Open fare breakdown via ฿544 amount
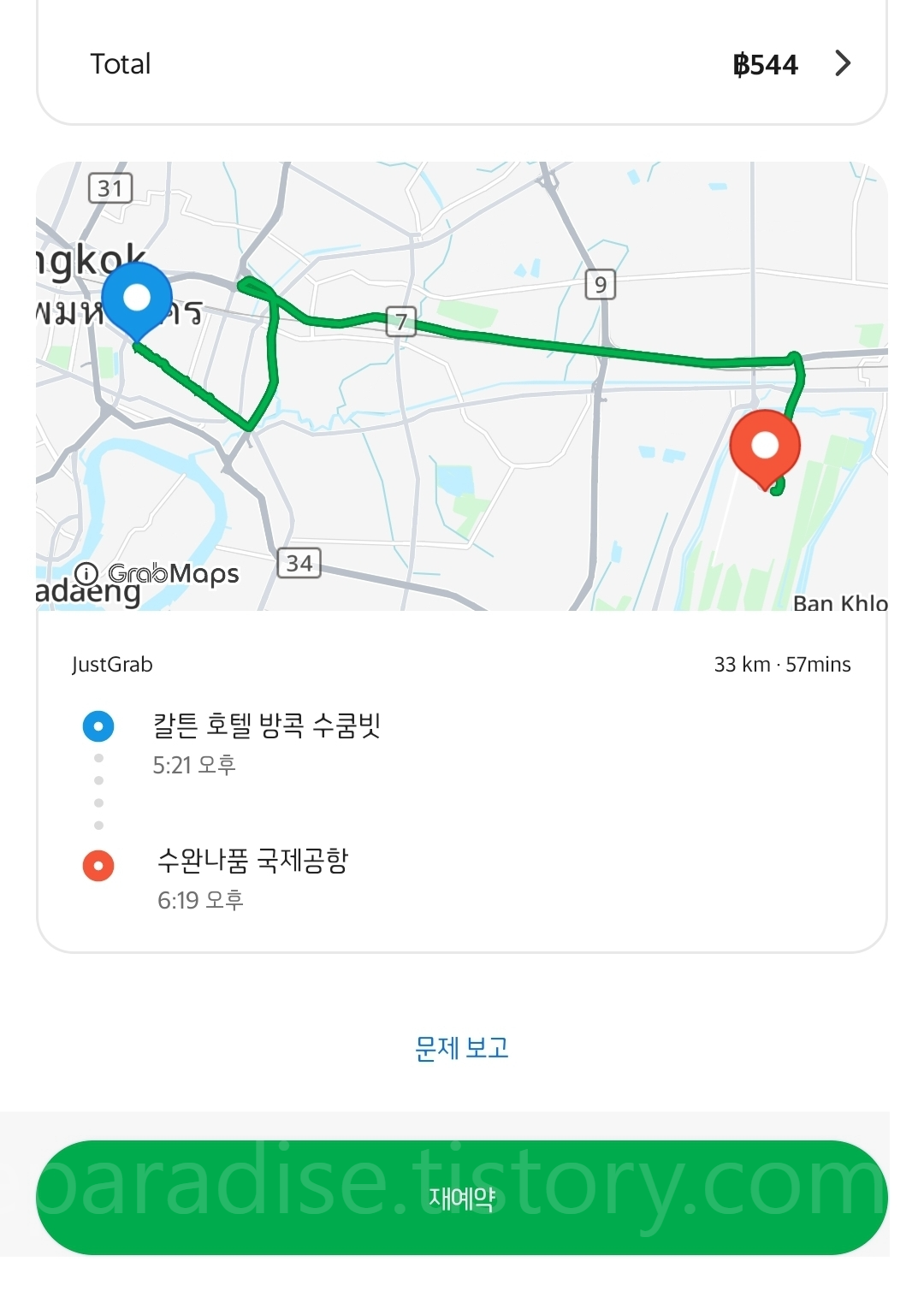This screenshot has height=1291, width=924. 767,63
